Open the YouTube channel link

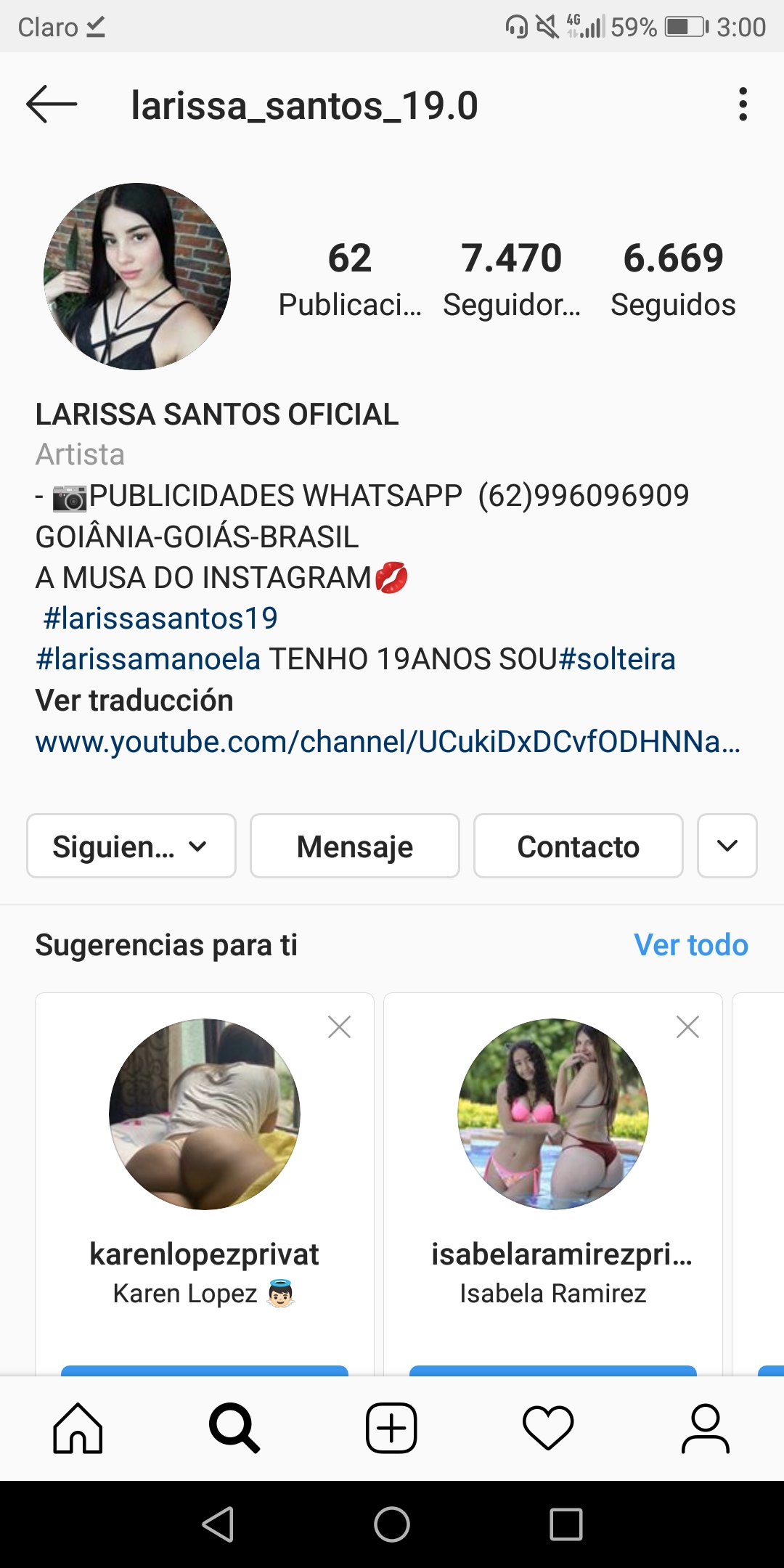[388, 742]
